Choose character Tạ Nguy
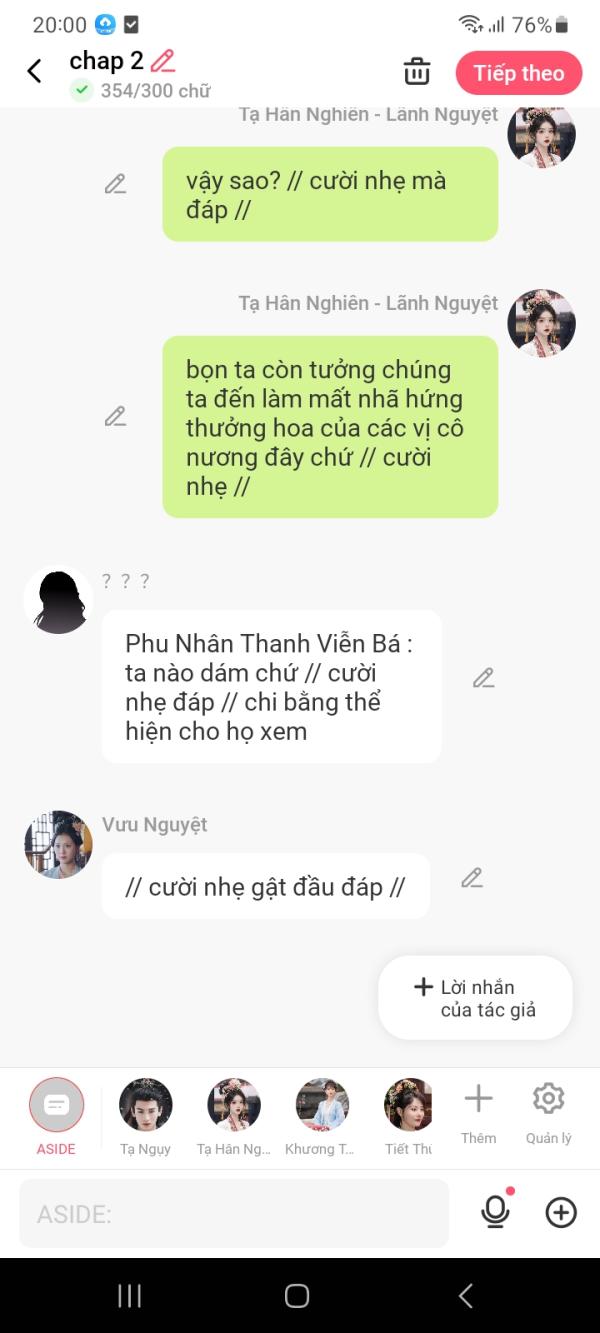Screen dimensions: 600x1333 [x=146, y=1116]
